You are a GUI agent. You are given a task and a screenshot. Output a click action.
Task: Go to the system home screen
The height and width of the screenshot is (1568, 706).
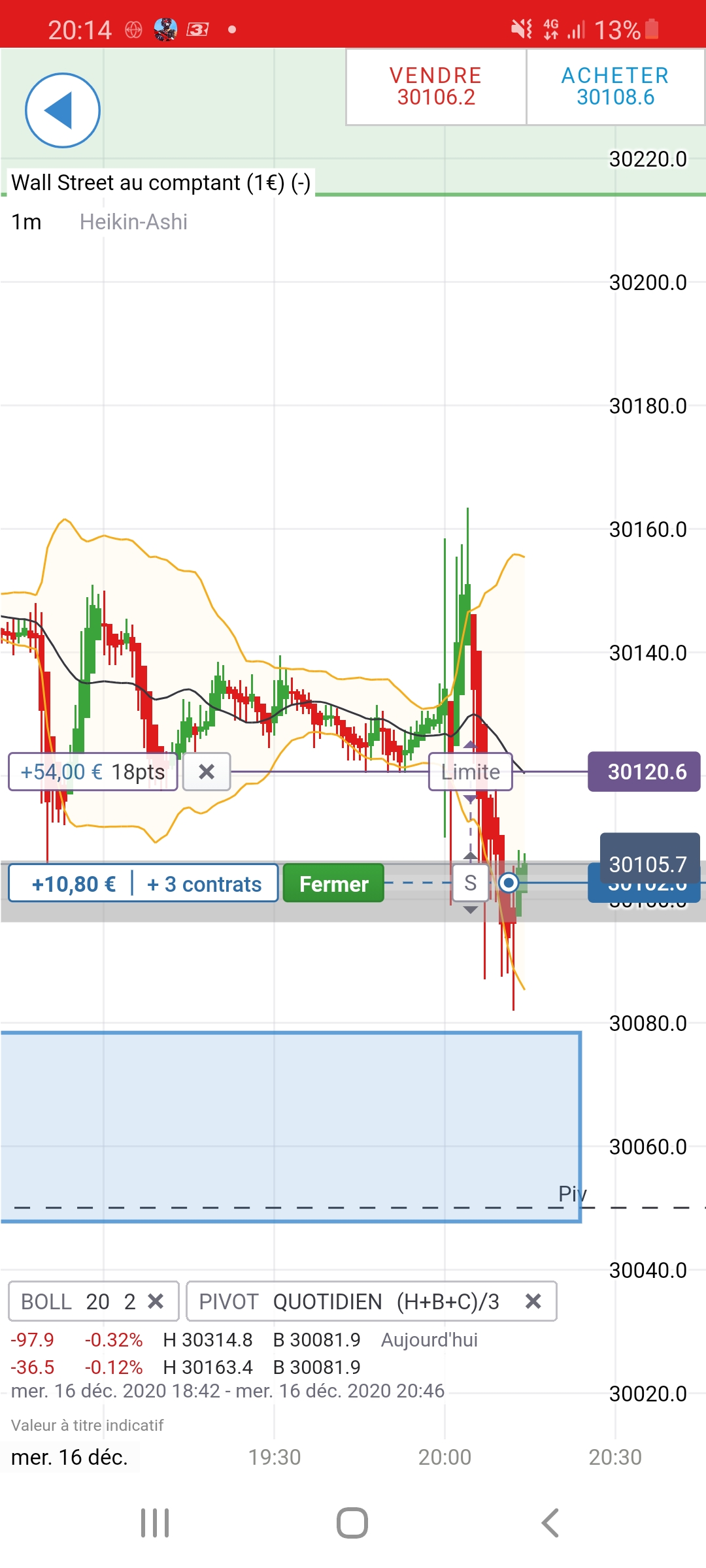click(x=352, y=1523)
